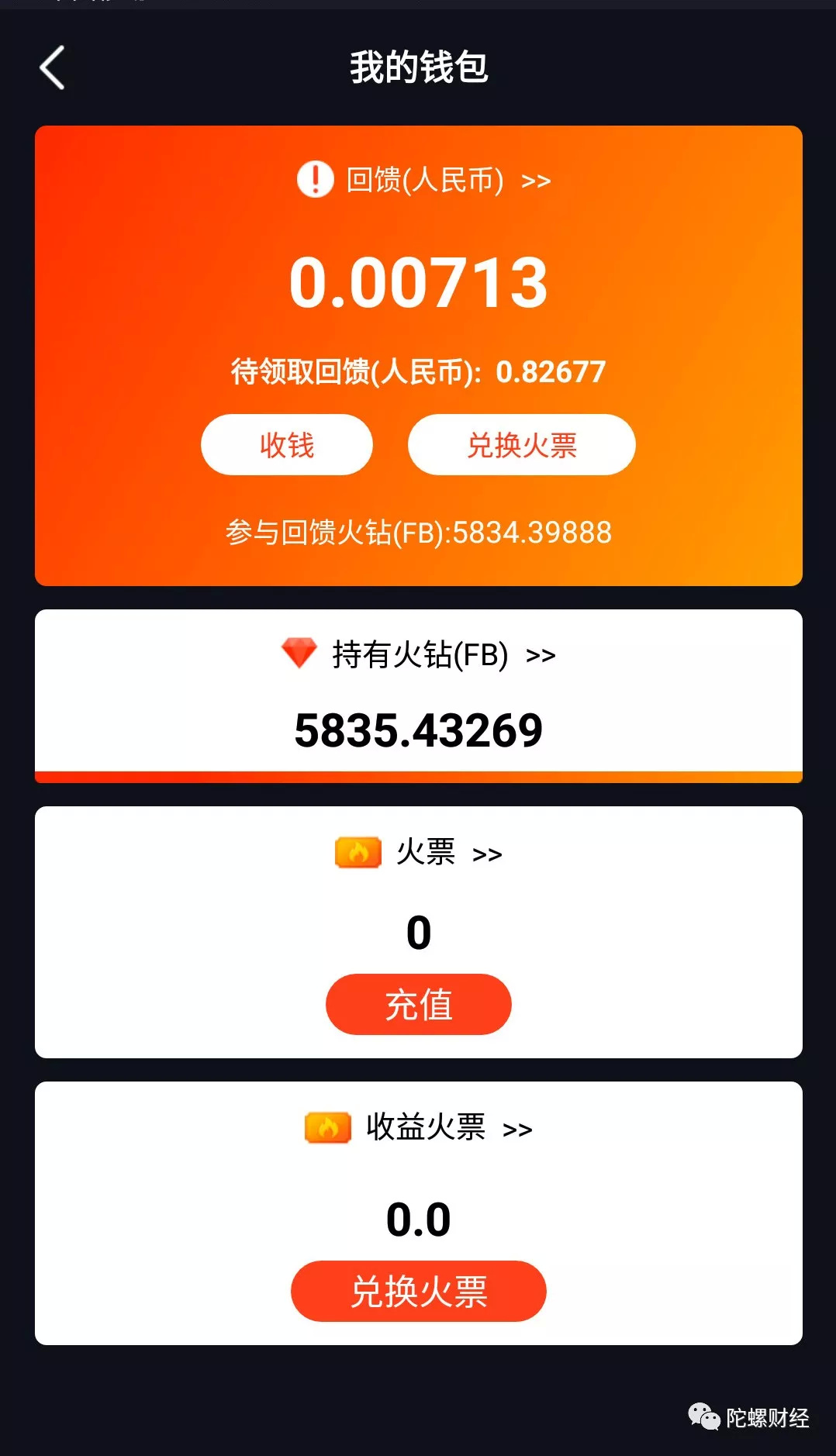
Task: Click the fire ticket icon beside 收益火票
Action: tap(329, 1128)
